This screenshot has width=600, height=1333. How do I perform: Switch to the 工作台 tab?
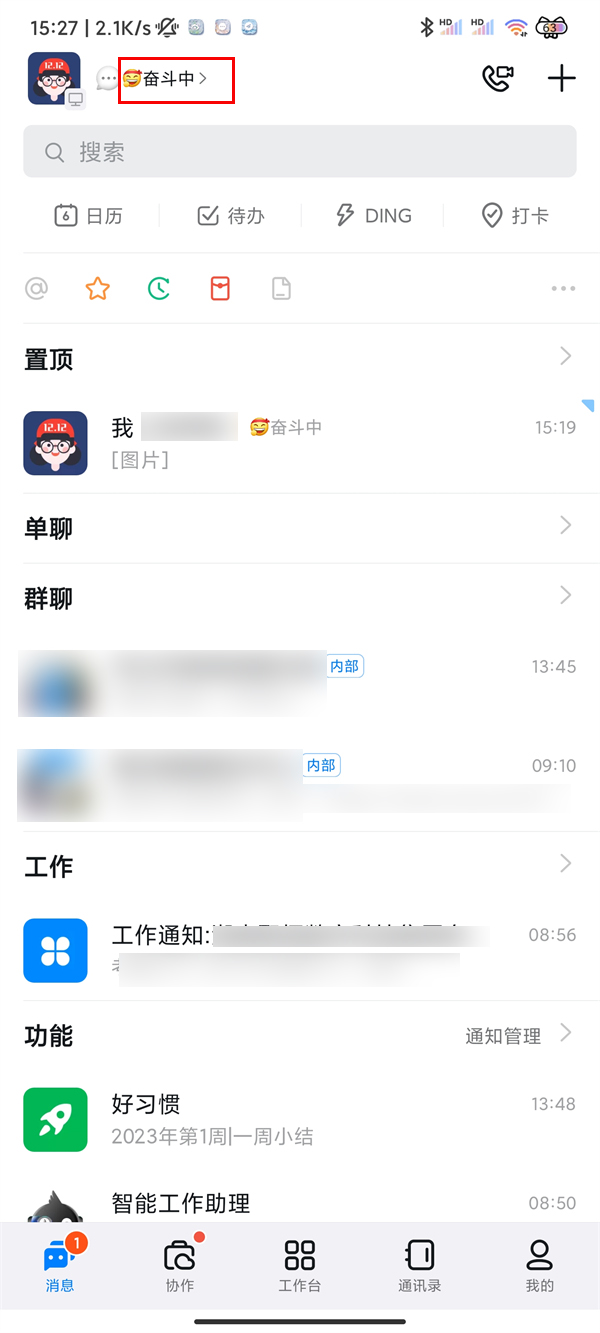click(300, 1262)
